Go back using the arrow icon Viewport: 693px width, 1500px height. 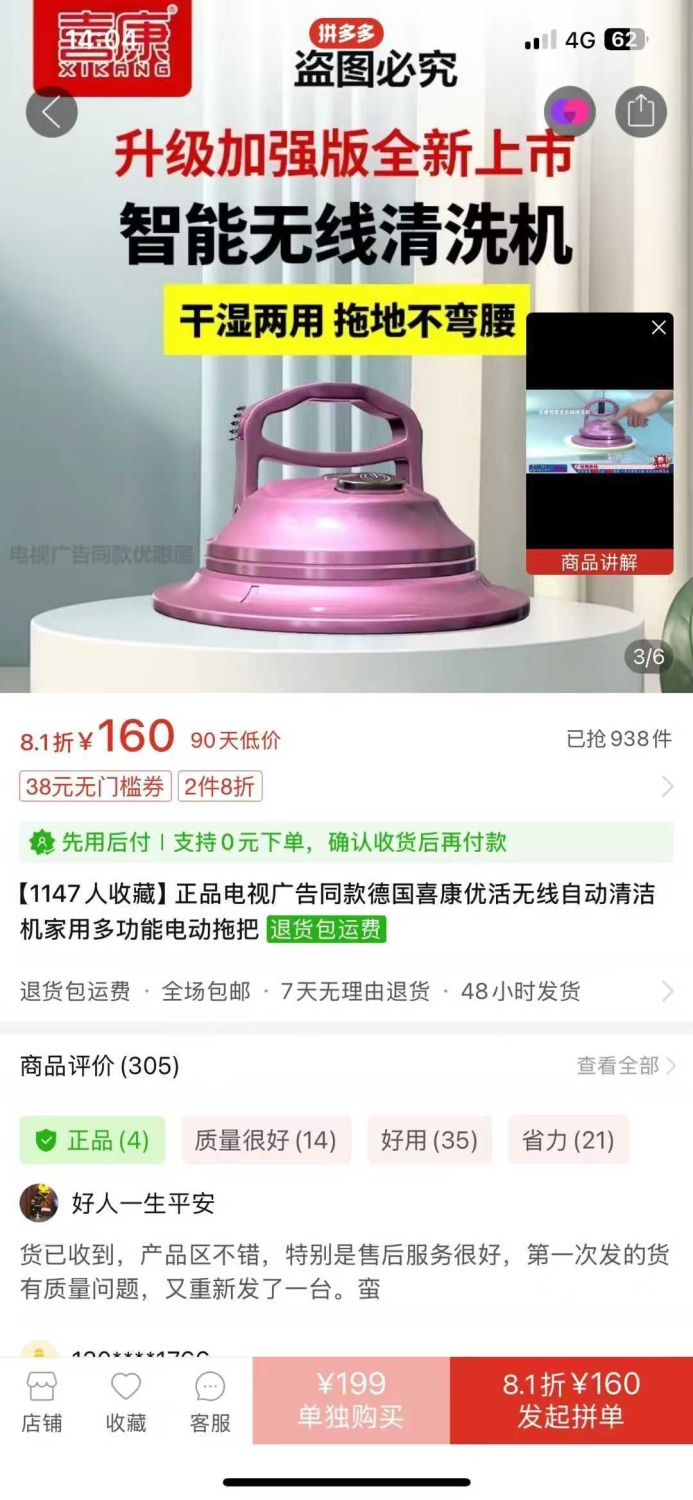point(51,111)
